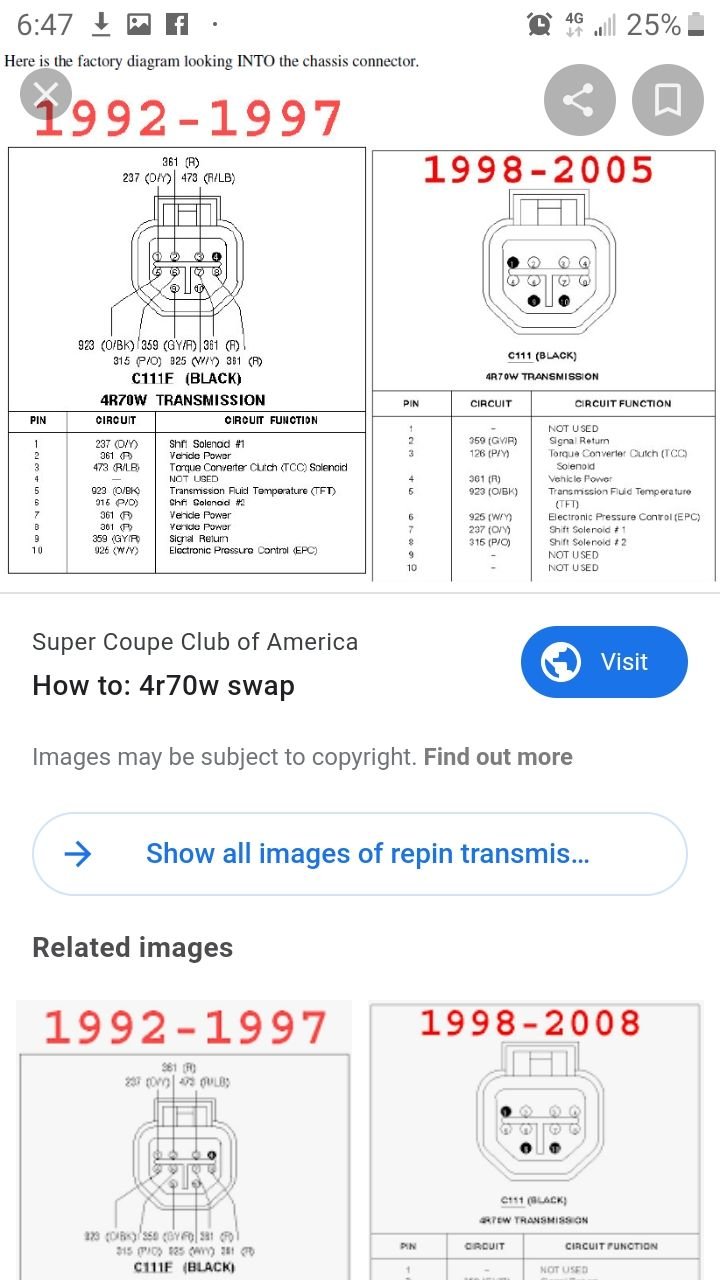The height and width of the screenshot is (1280, 720).
Task: Close the image viewer
Action: tap(45, 96)
